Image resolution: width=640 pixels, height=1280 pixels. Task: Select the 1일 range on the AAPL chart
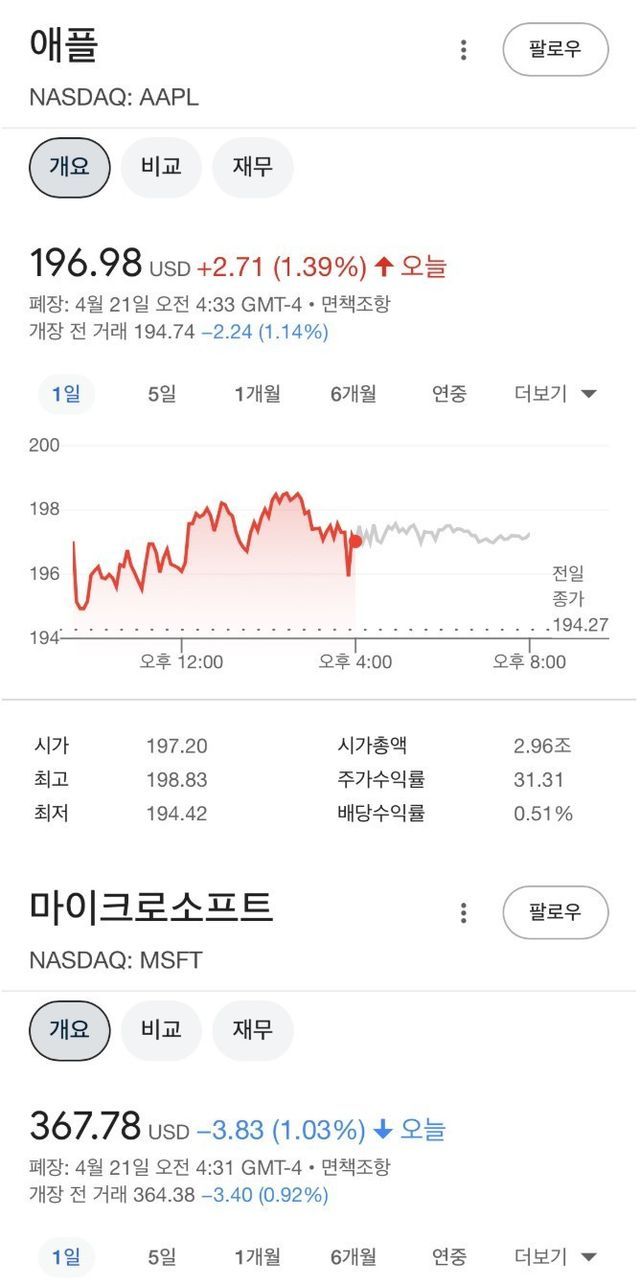(x=66, y=394)
